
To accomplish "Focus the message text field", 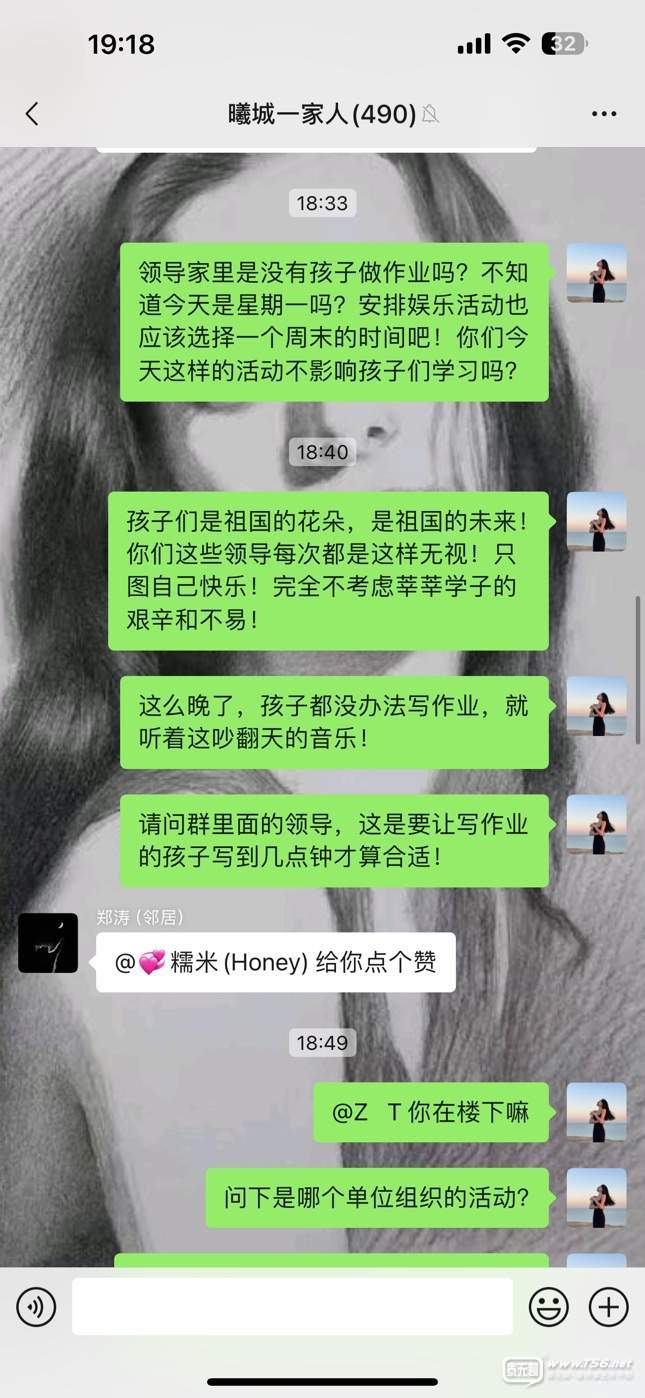I will pos(292,1307).
